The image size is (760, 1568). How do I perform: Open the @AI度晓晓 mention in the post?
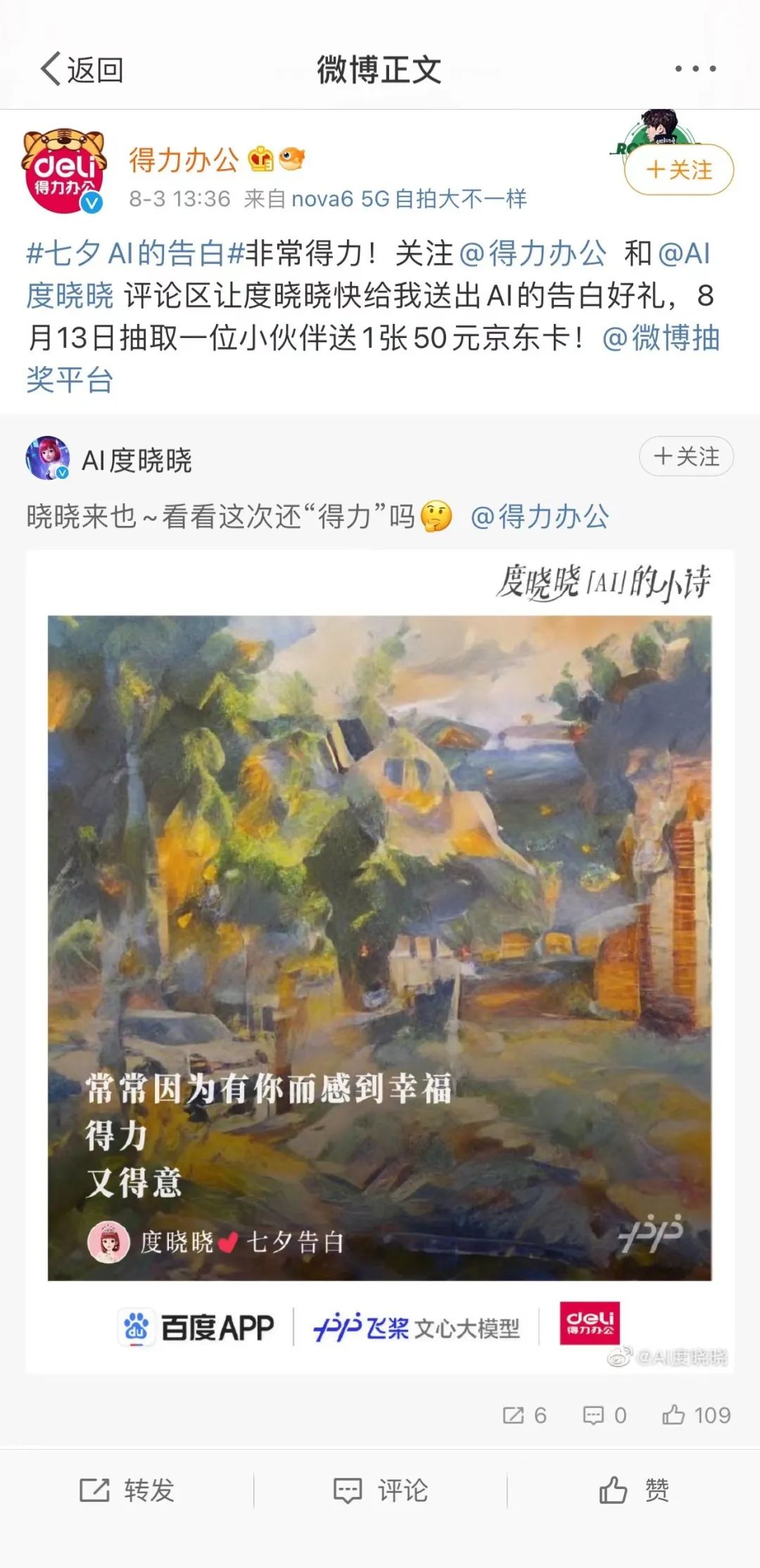tap(70, 296)
